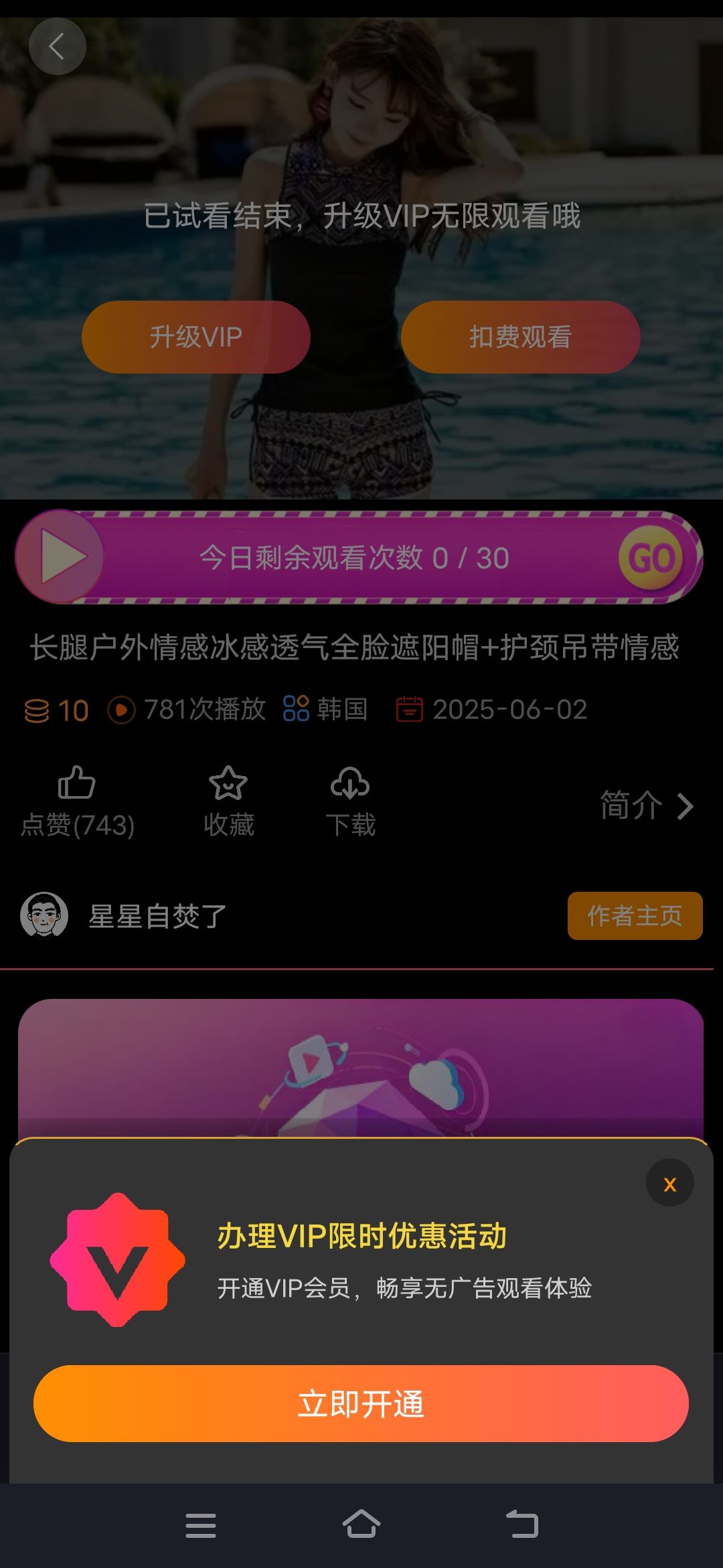
Task: Click the back arrow at top left
Action: click(58, 46)
